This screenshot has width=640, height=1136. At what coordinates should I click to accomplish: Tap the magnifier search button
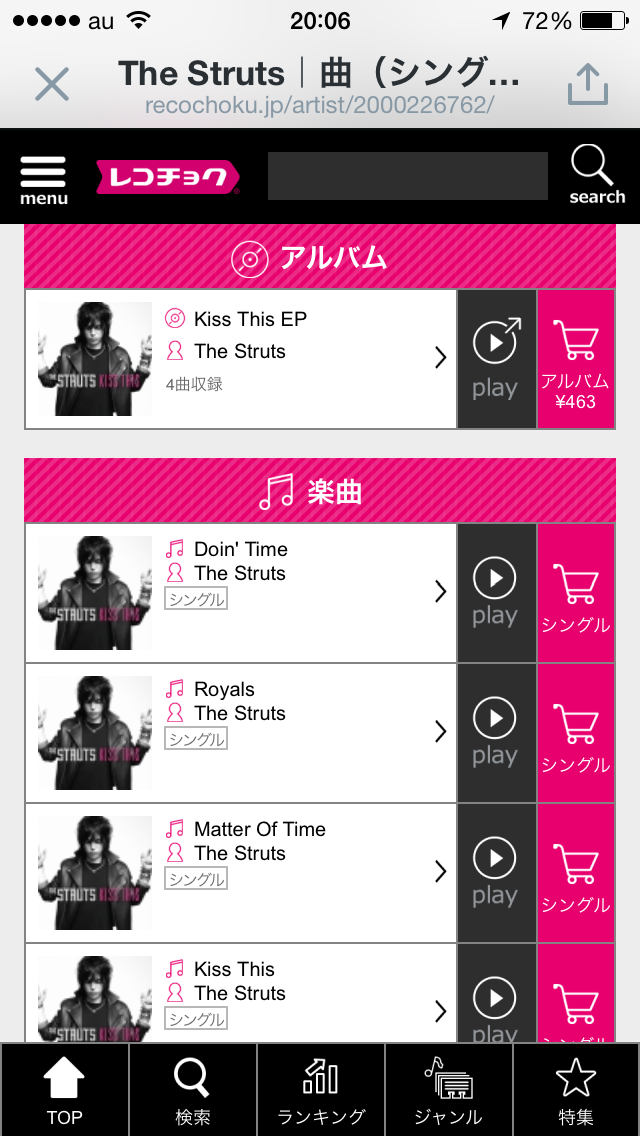[597, 175]
